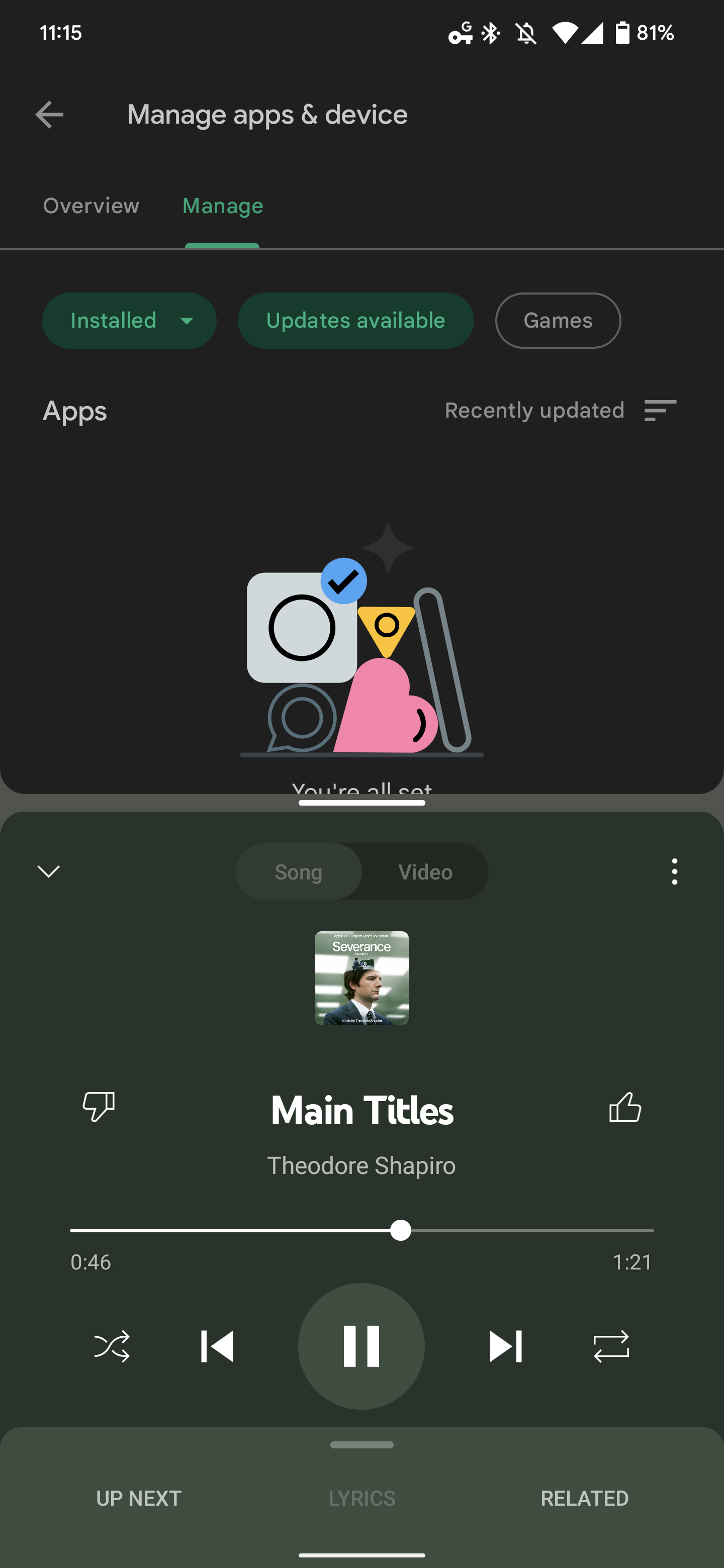Expand the Installed dropdown filter
The image size is (724, 1568).
click(129, 321)
